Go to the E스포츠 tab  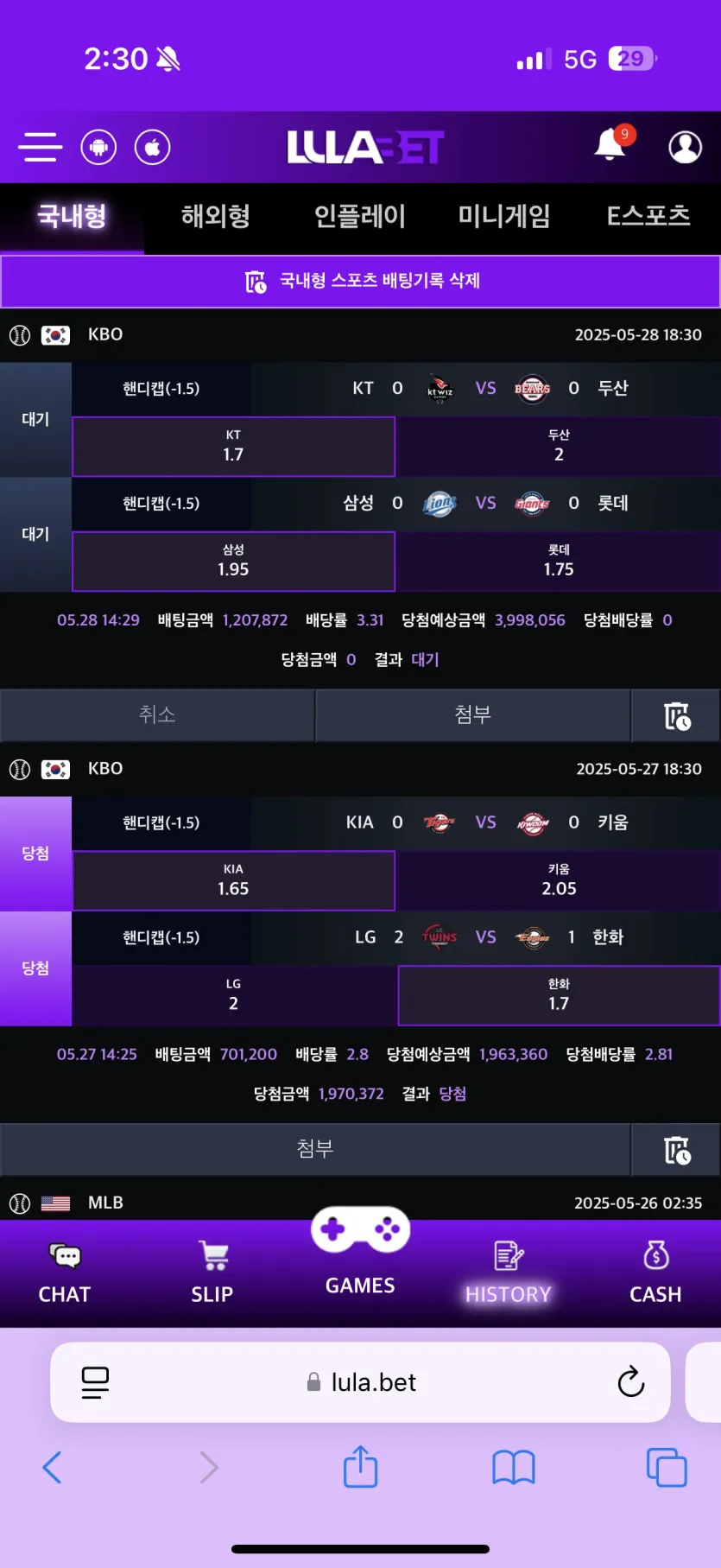[648, 216]
